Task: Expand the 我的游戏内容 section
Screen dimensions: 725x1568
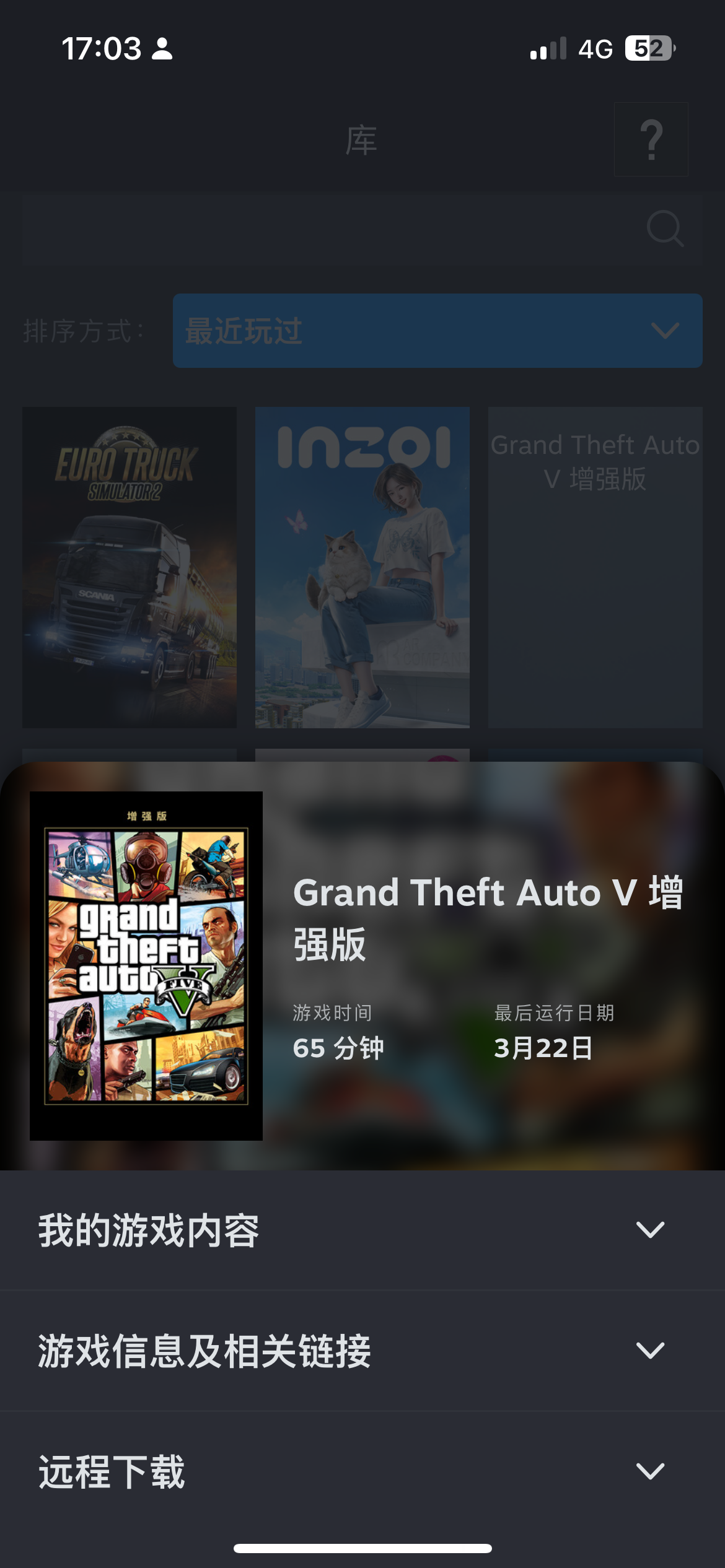Action: tap(362, 1230)
